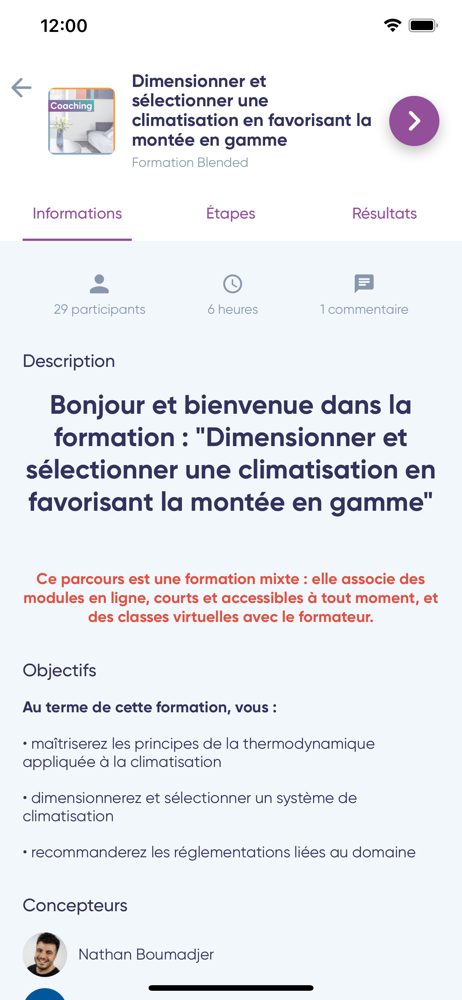Go back with the arrow icon
Image resolution: width=462 pixels, height=1000 pixels.
pyautogui.click(x=21, y=87)
